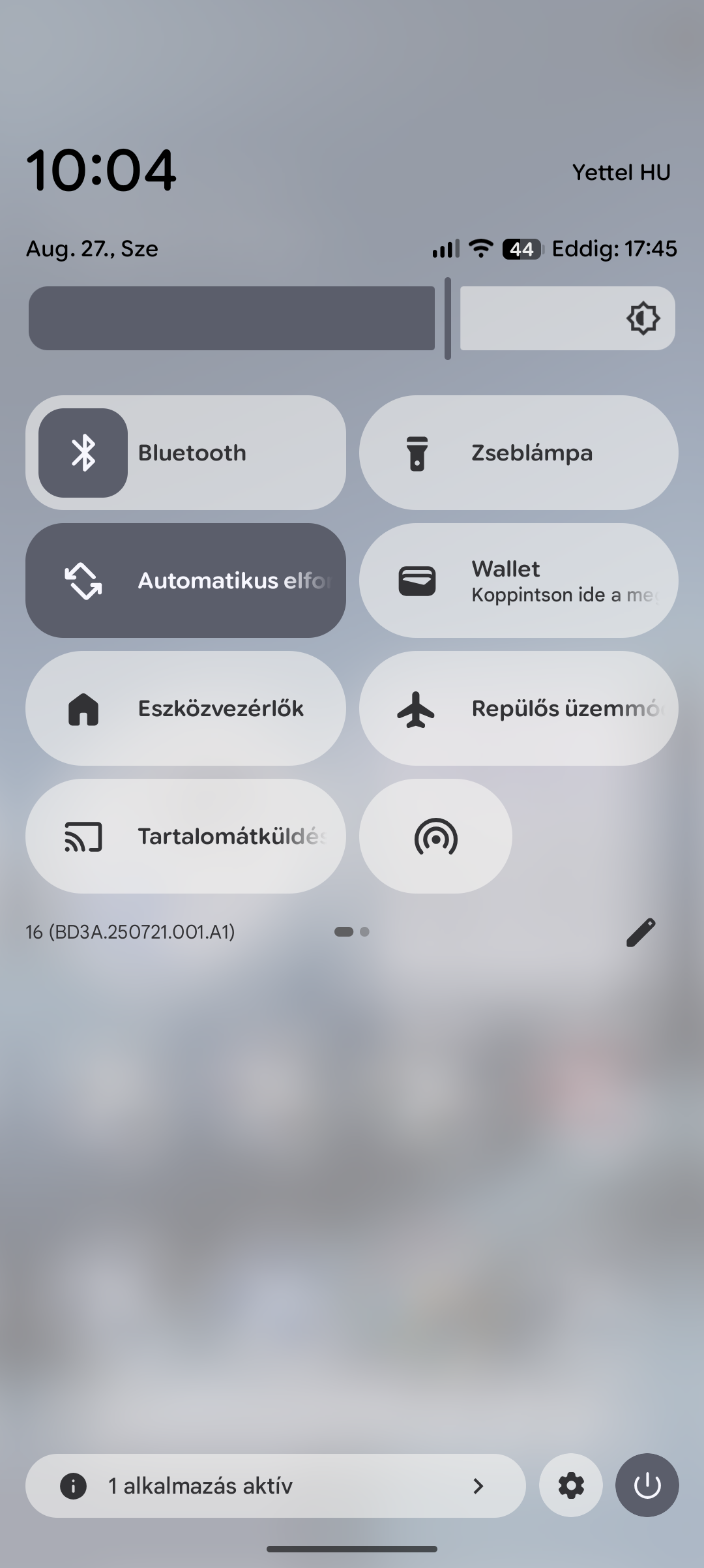Open the power menu
The image size is (704, 1568).
[x=647, y=1486]
